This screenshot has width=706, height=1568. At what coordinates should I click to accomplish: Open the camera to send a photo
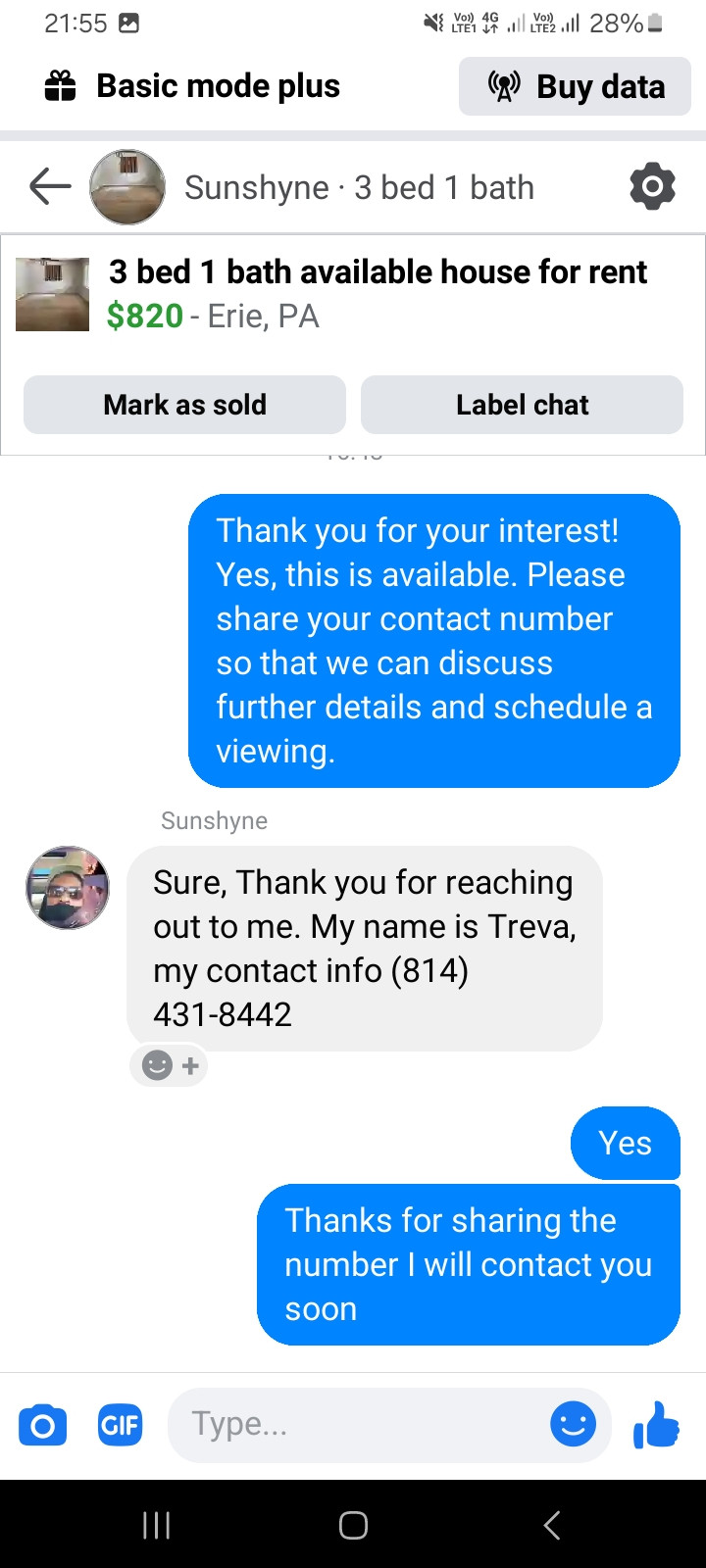pyautogui.click(x=43, y=1425)
